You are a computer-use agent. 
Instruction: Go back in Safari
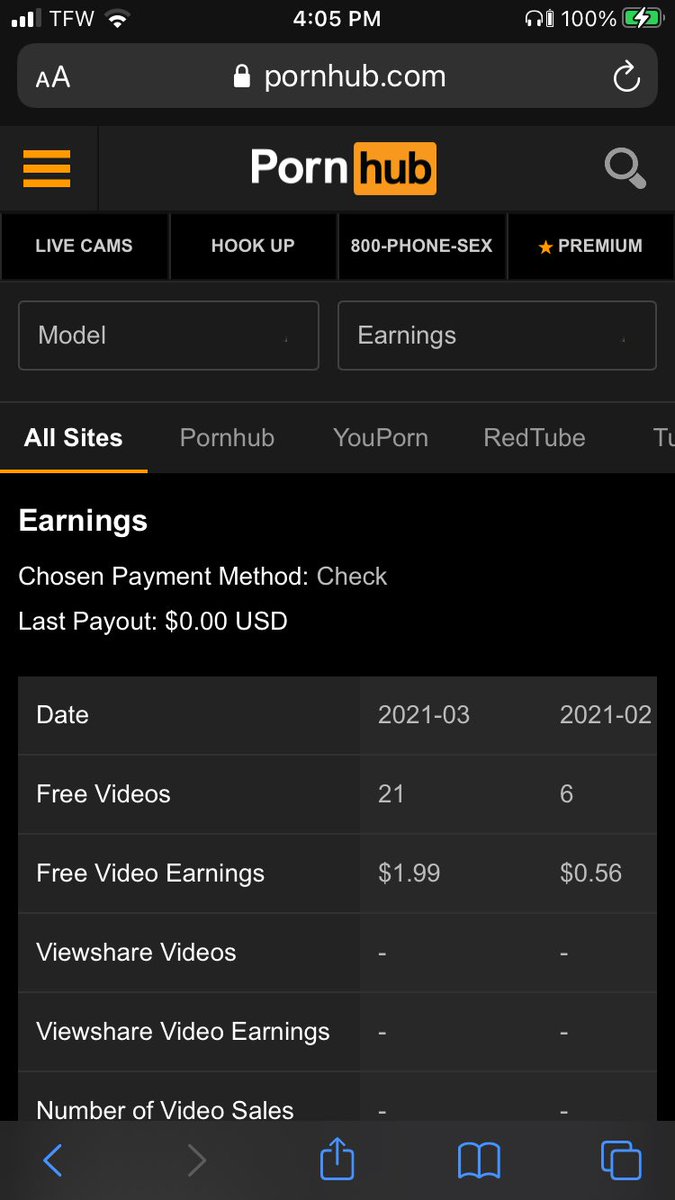(53, 1160)
